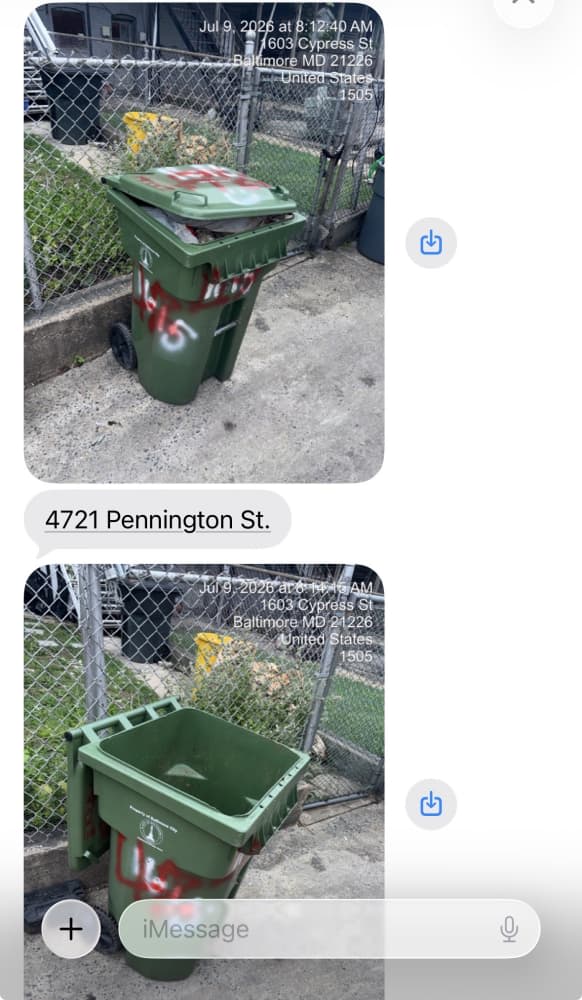
Task: Save the first photo with its download icon
Action: (x=431, y=243)
